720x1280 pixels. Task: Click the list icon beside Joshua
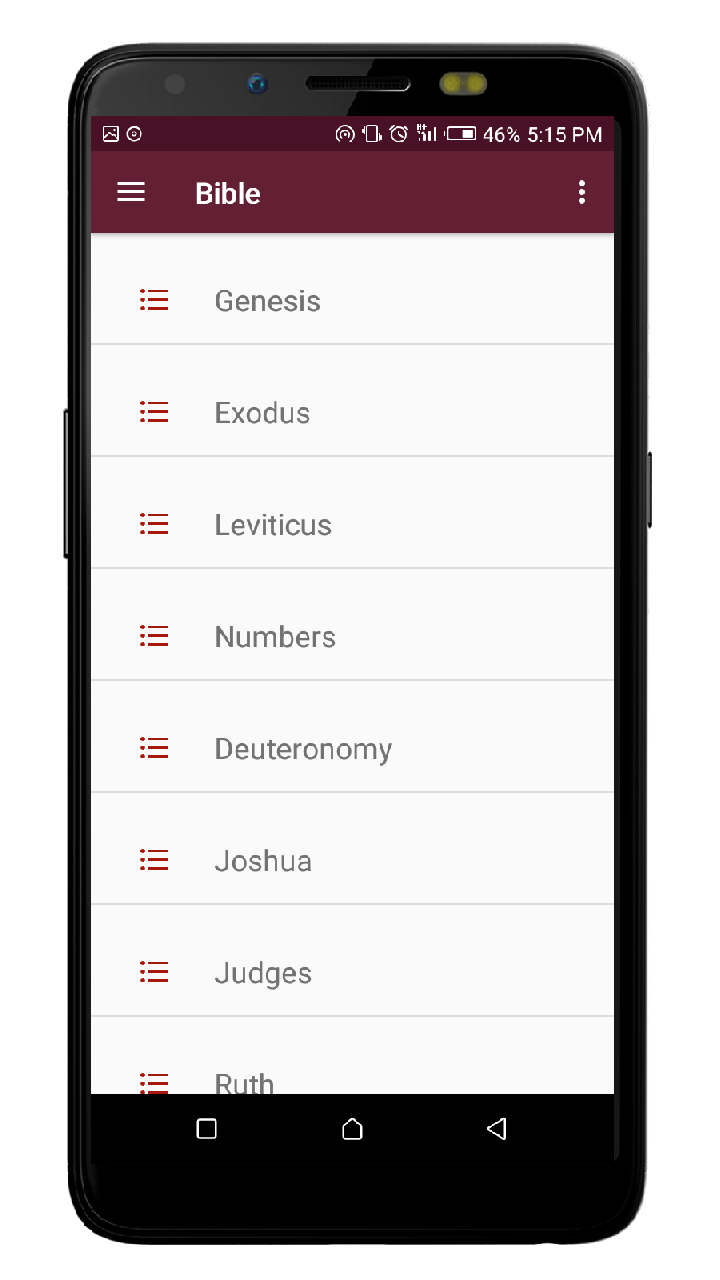[x=154, y=859]
